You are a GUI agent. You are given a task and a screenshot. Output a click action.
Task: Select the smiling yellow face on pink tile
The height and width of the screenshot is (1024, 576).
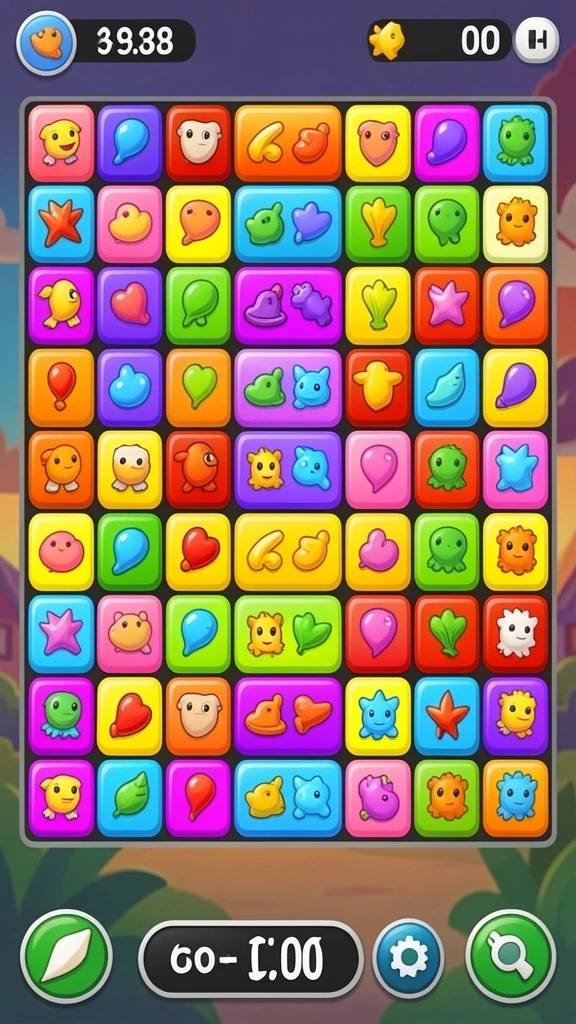click(61, 142)
